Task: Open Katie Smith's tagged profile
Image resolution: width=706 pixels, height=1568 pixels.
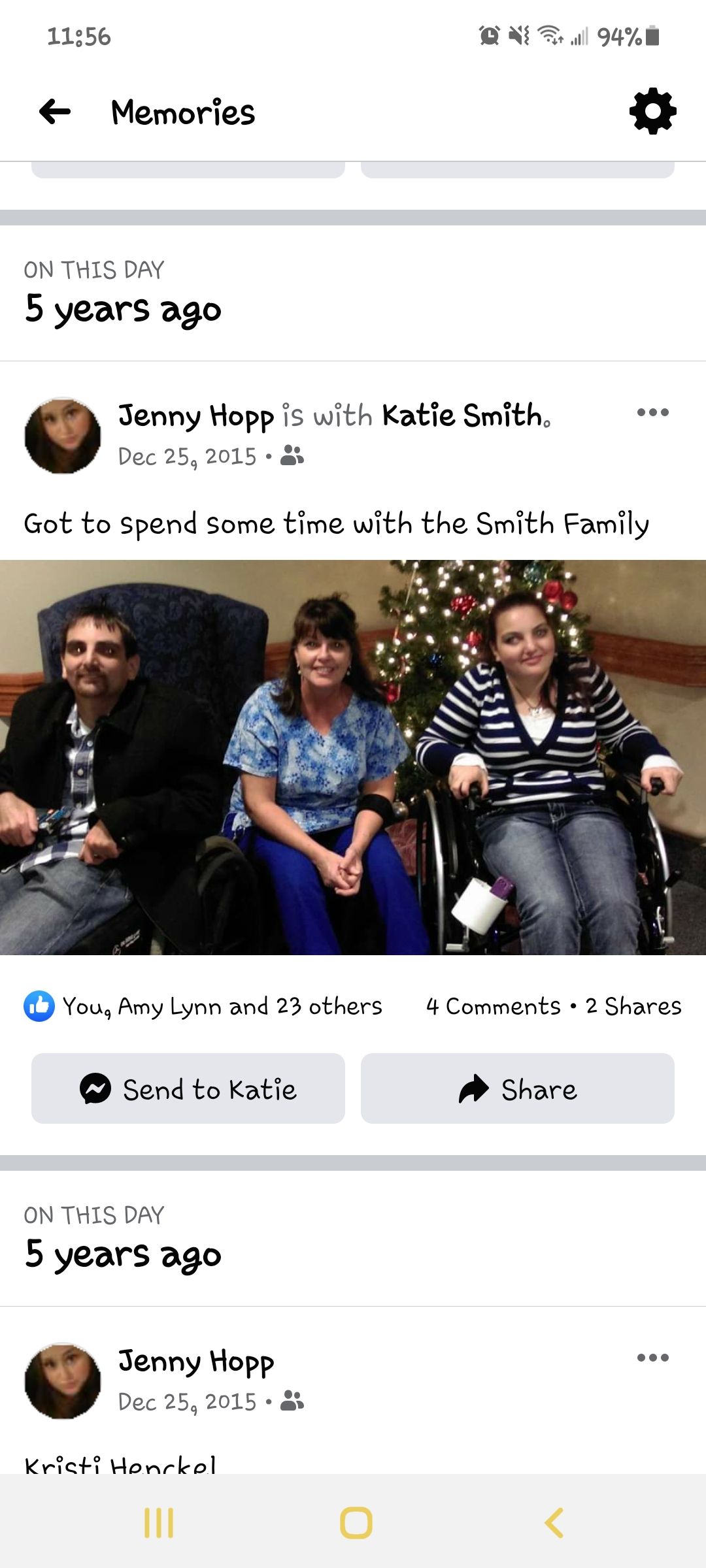Action: [x=463, y=416]
